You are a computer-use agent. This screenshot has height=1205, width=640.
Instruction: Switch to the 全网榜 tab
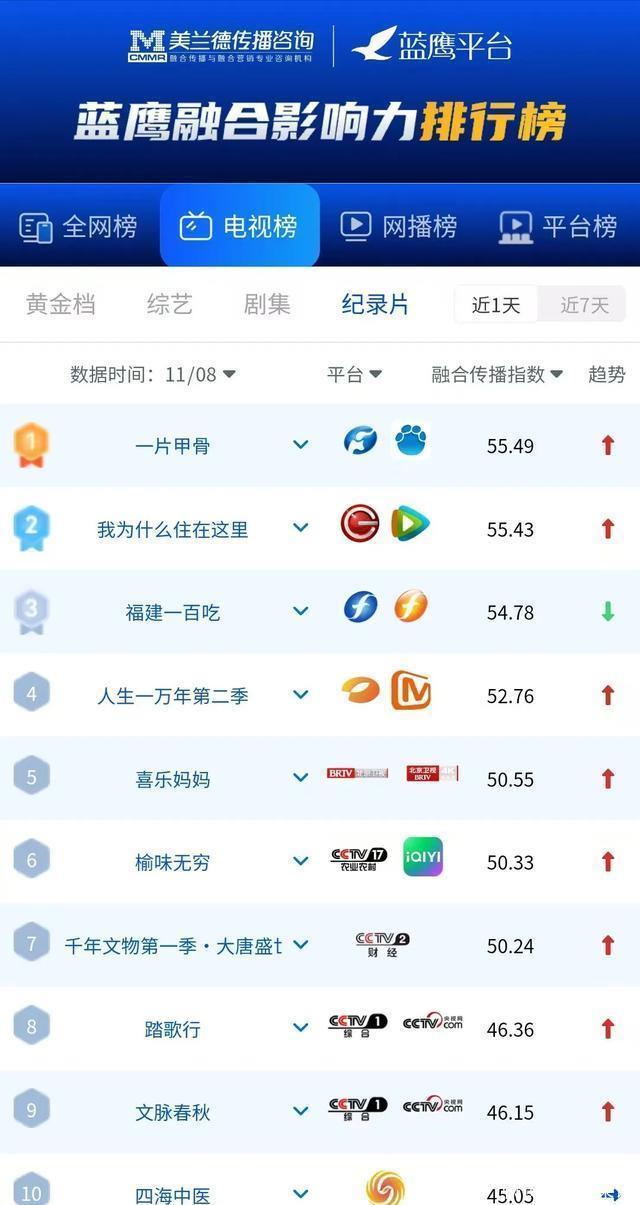coord(79,227)
